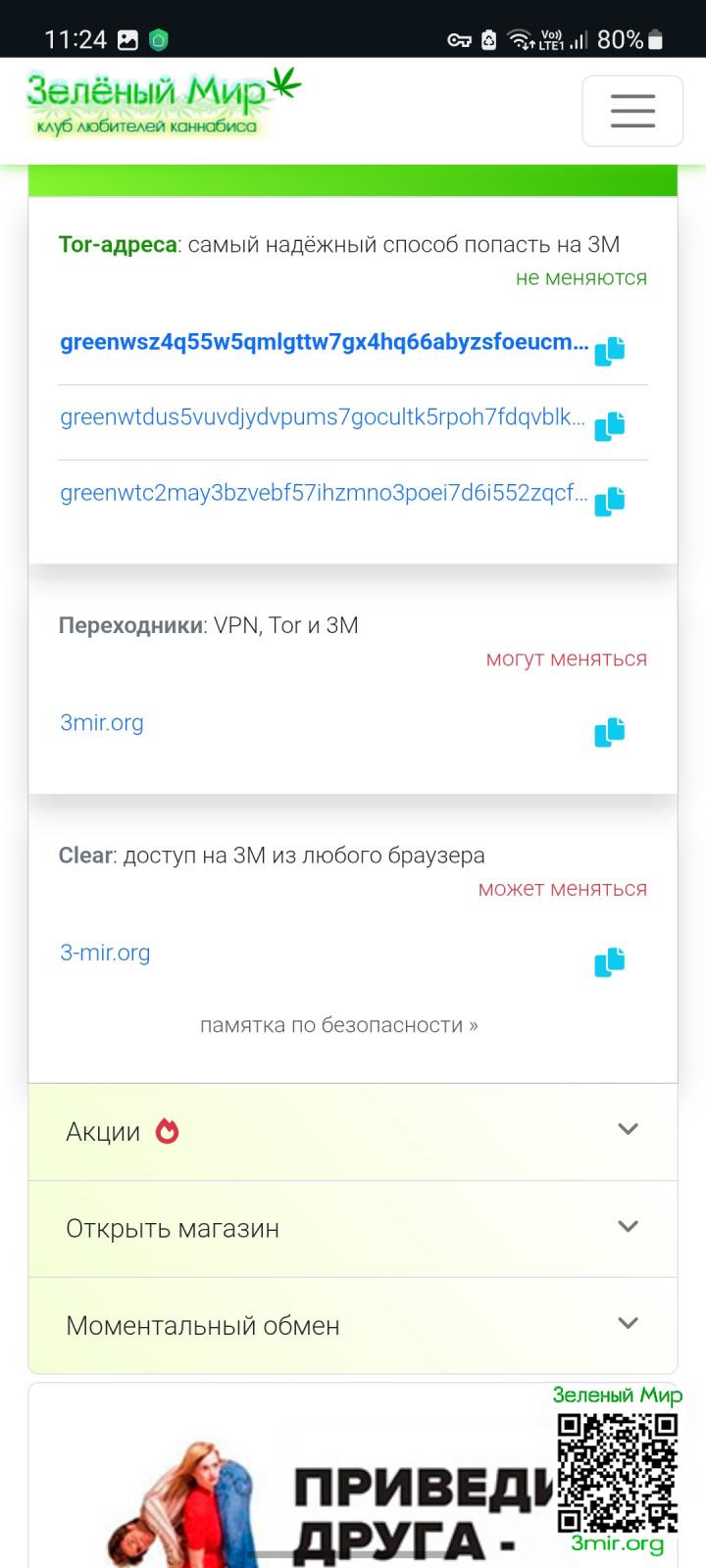The height and width of the screenshot is (1568, 706).
Task: Open the hamburger navigation menu
Action: 632,111
